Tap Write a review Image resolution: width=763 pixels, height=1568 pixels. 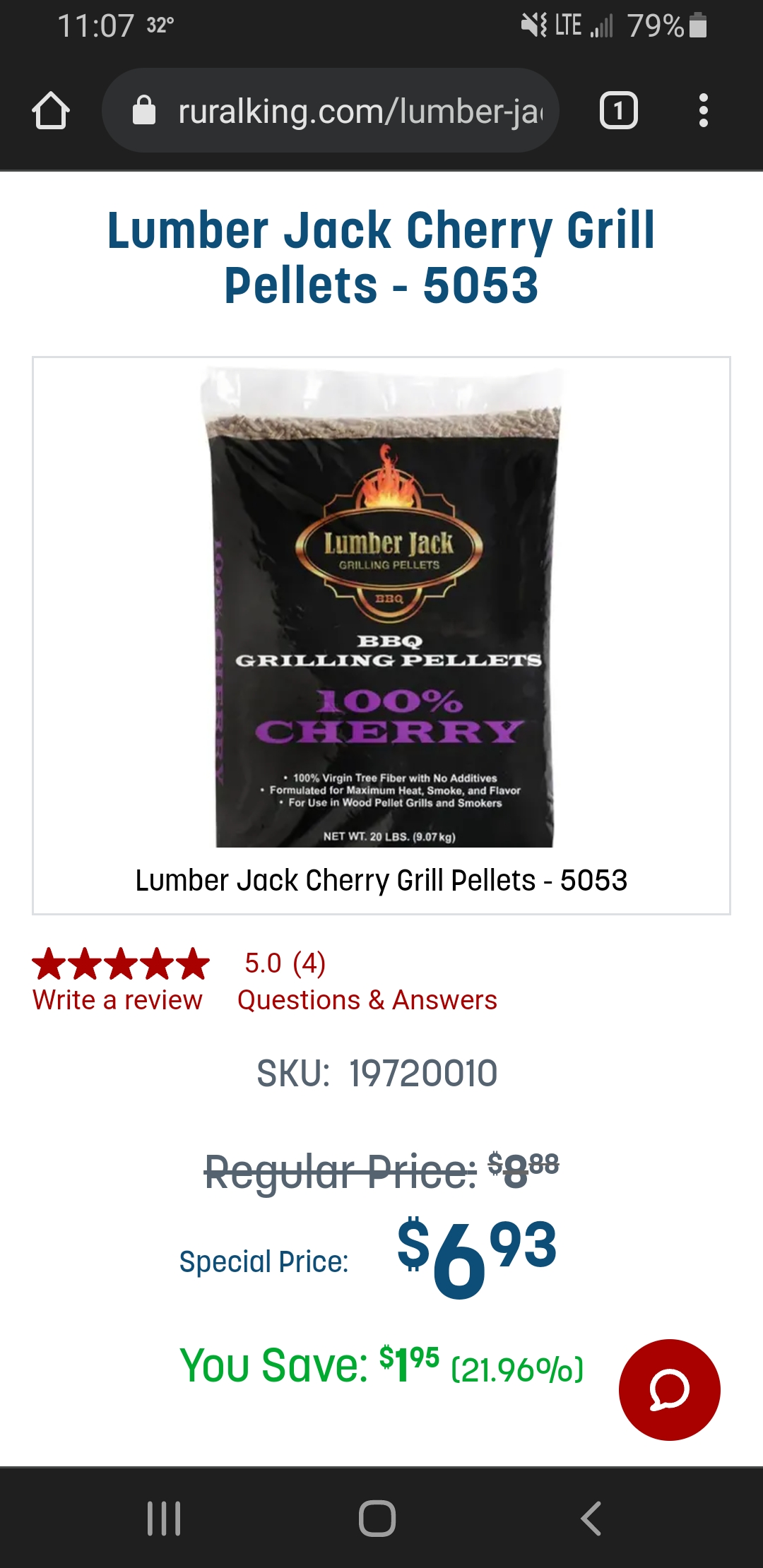[x=117, y=1000]
